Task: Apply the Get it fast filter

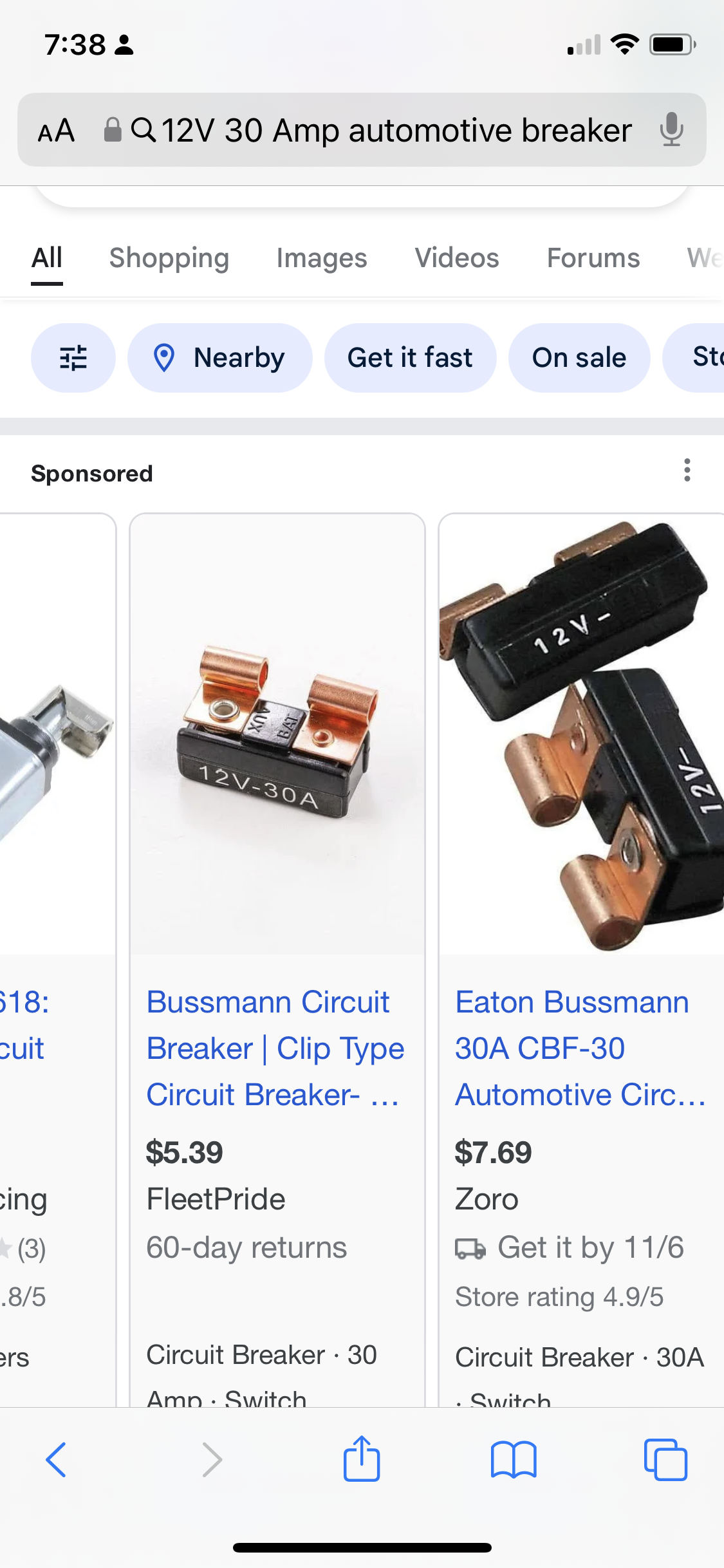Action: 410,358
